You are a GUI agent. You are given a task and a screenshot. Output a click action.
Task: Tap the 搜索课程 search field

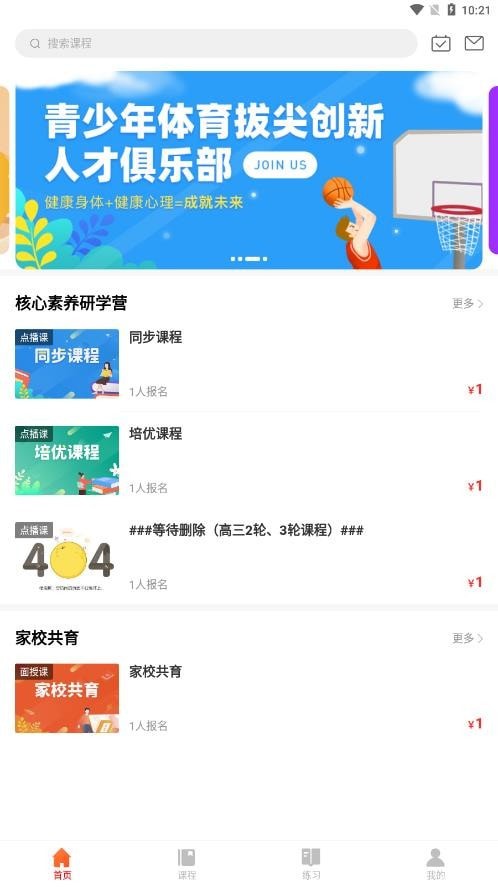[x=216, y=44]
